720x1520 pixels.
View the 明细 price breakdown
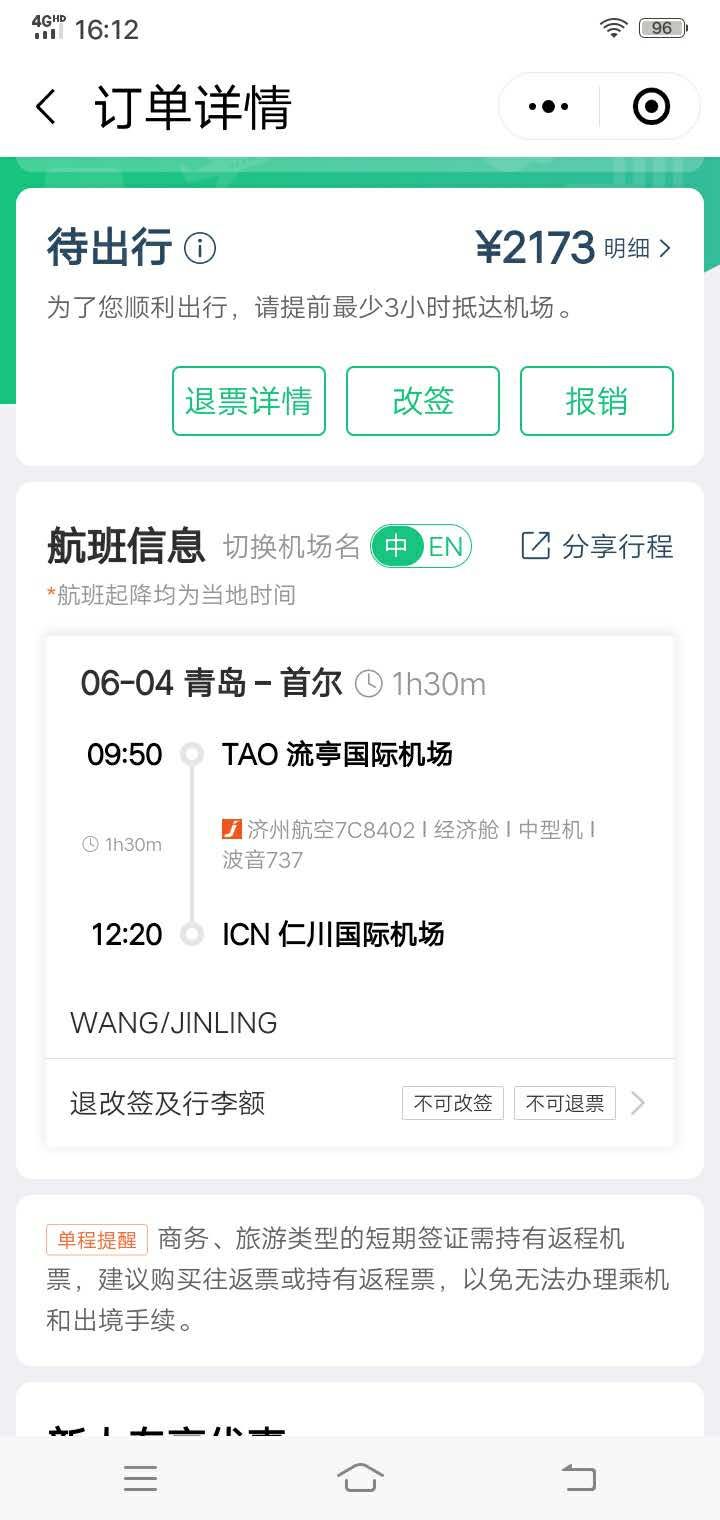pyautogui.click(x=637, y=249)
